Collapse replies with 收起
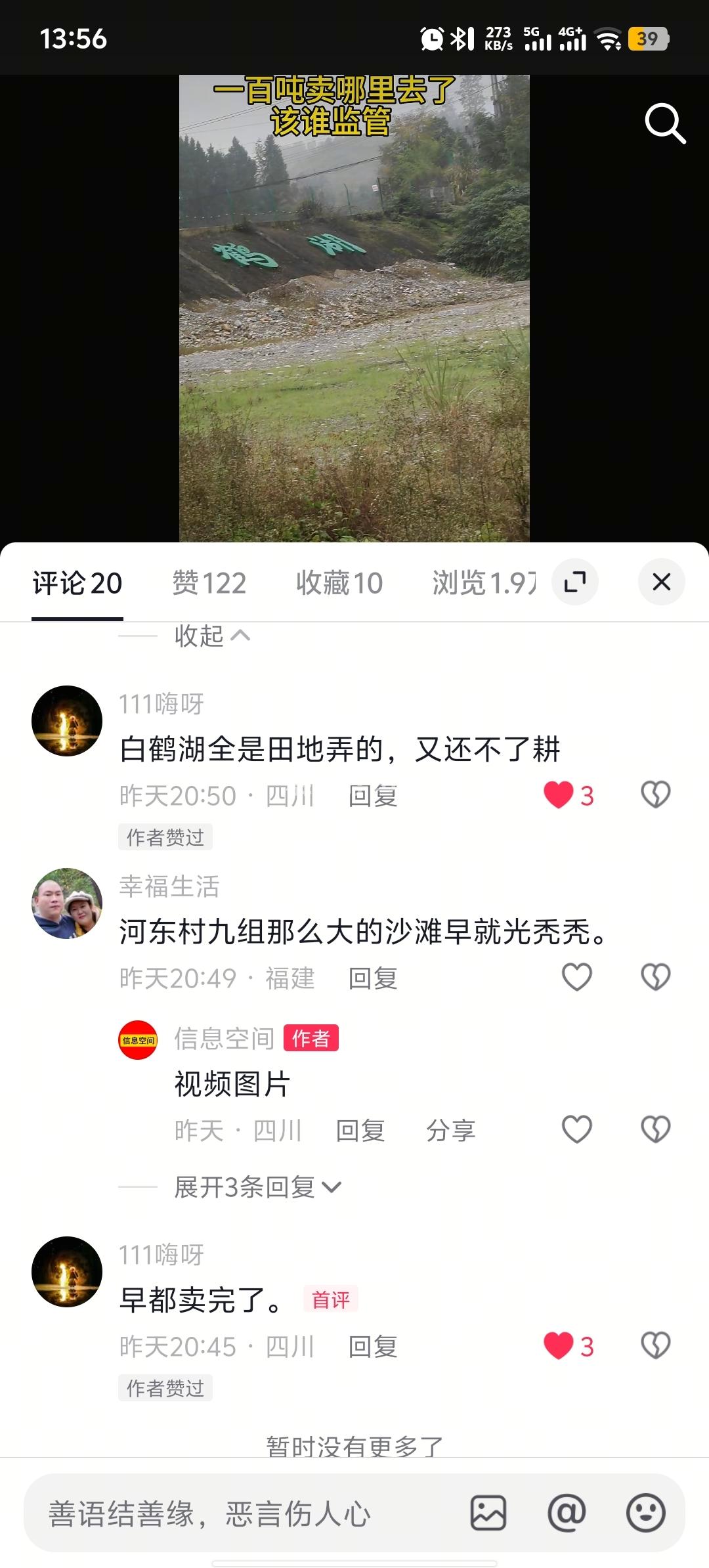709x1568 pixels. [x=211, y=636]
